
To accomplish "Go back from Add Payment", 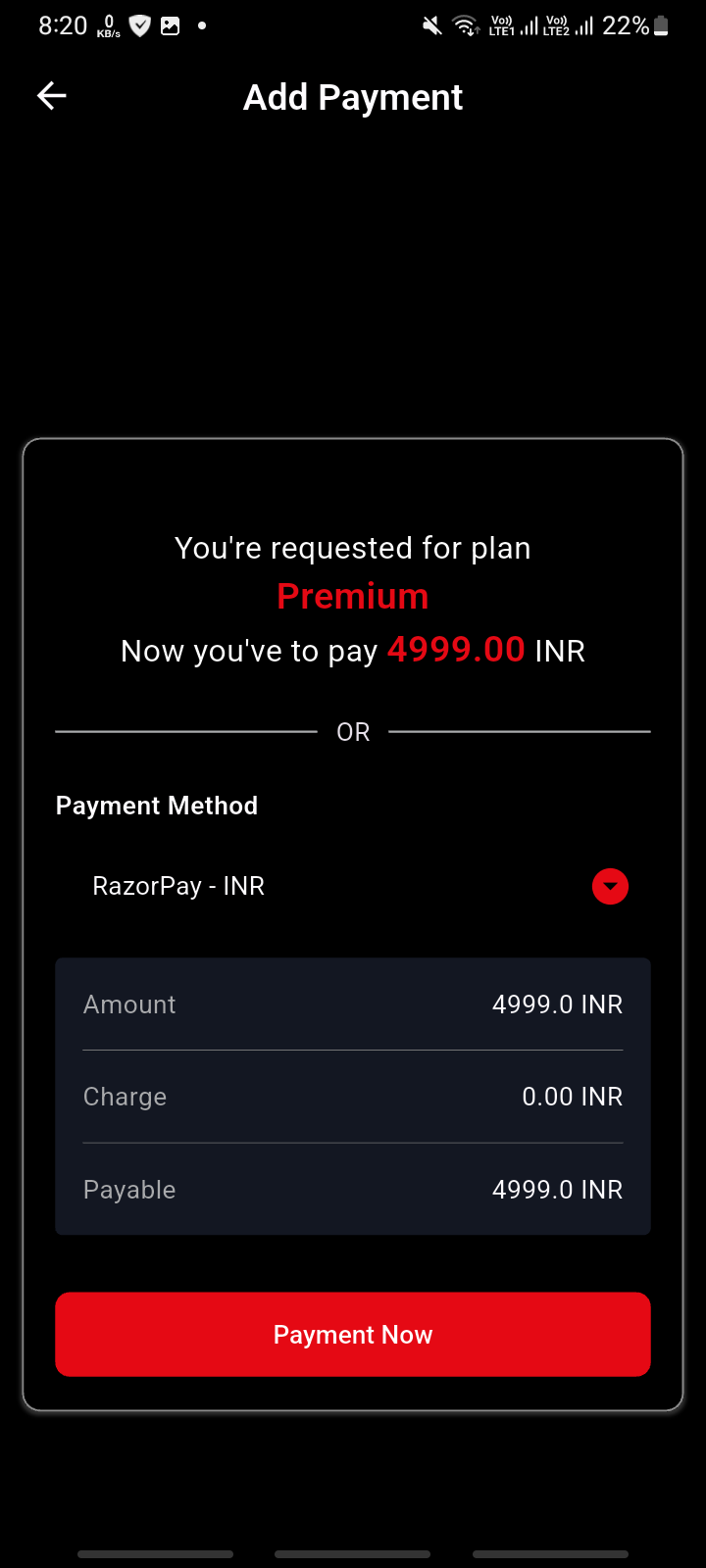I will click(x=52, y=96).
